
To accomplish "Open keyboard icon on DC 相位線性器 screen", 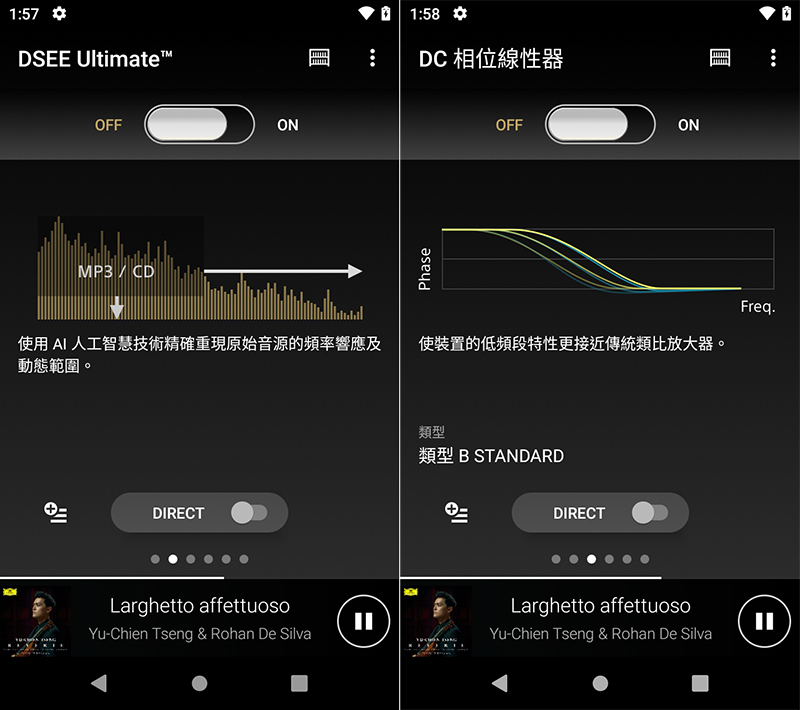I will tap(720, 58).
